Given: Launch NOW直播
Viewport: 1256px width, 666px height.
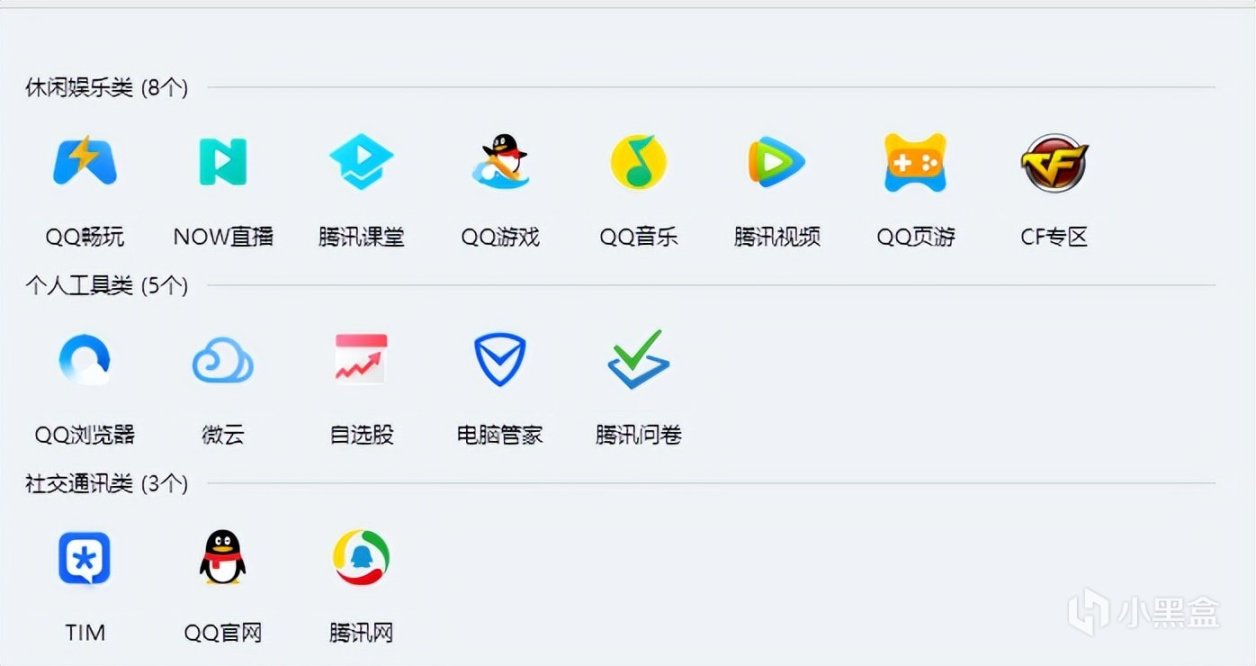Looking at the screenshot, I should pyautogui.click(x=223, y=163).
